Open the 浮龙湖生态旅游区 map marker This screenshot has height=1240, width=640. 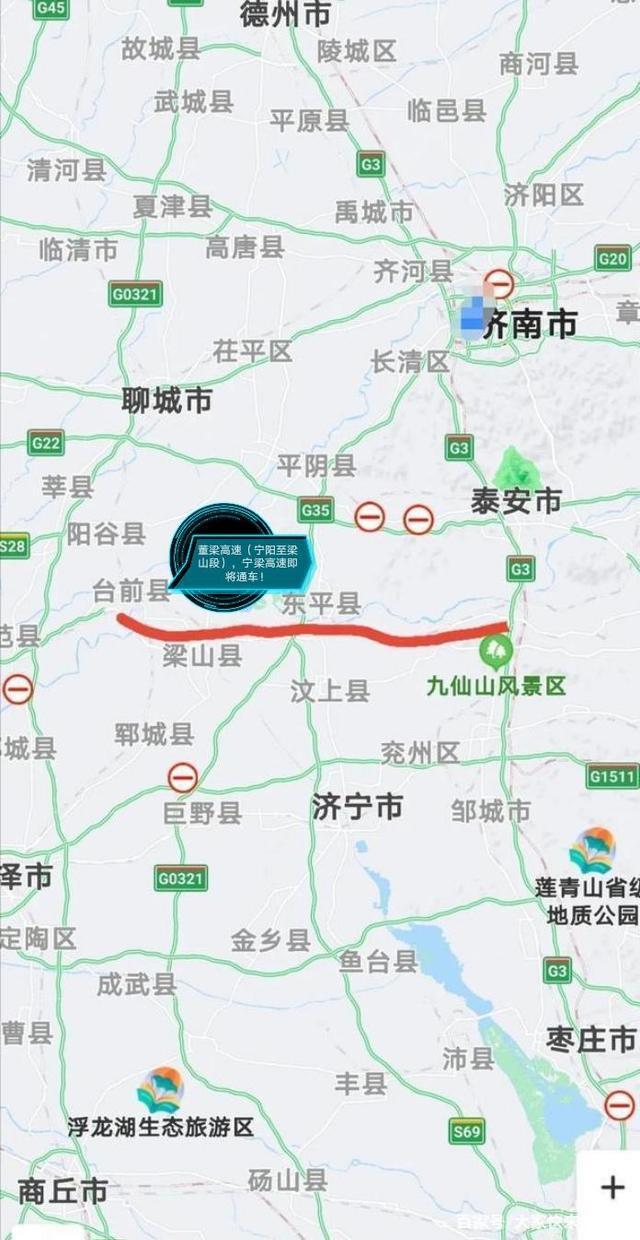click(x=160, y=1089)
